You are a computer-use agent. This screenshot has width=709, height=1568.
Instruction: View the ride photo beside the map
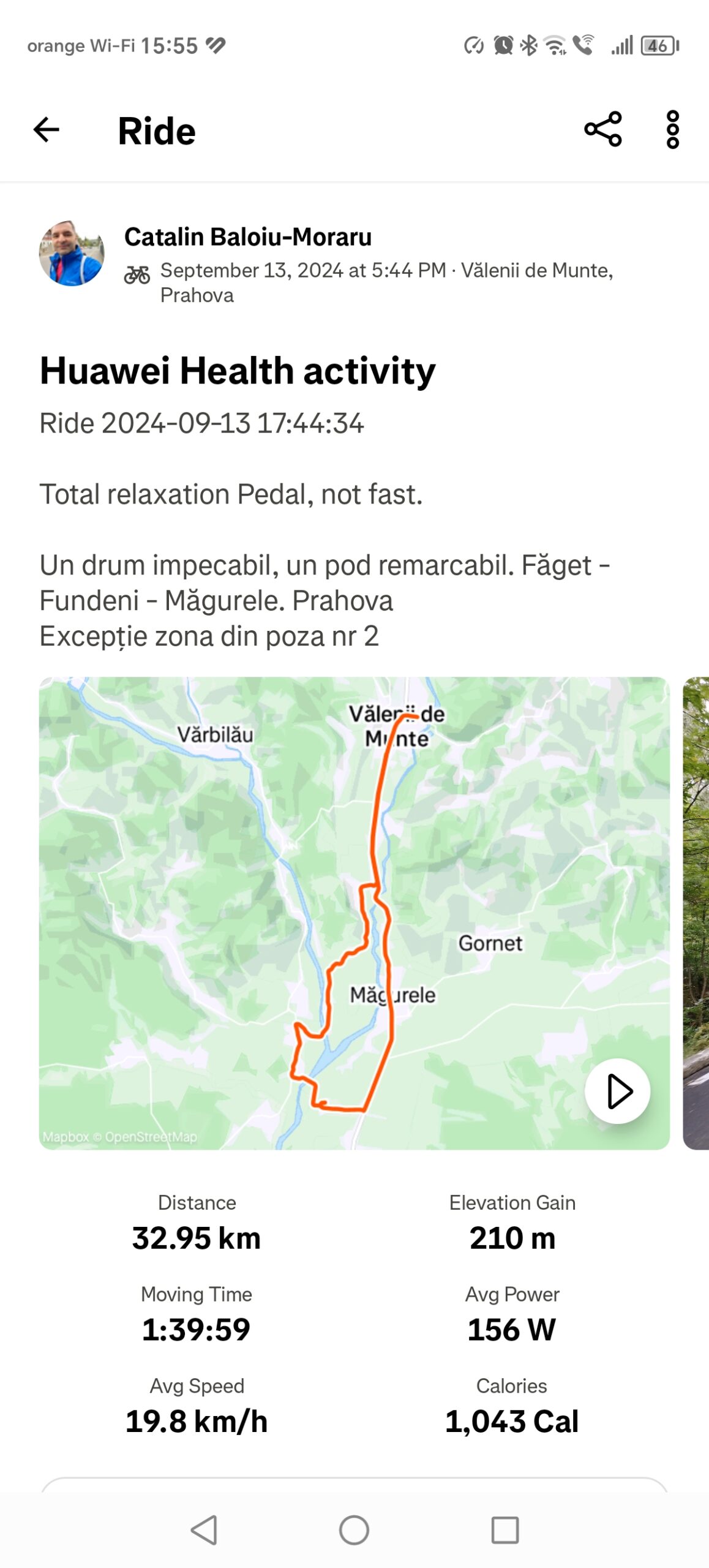coord(697,913)
